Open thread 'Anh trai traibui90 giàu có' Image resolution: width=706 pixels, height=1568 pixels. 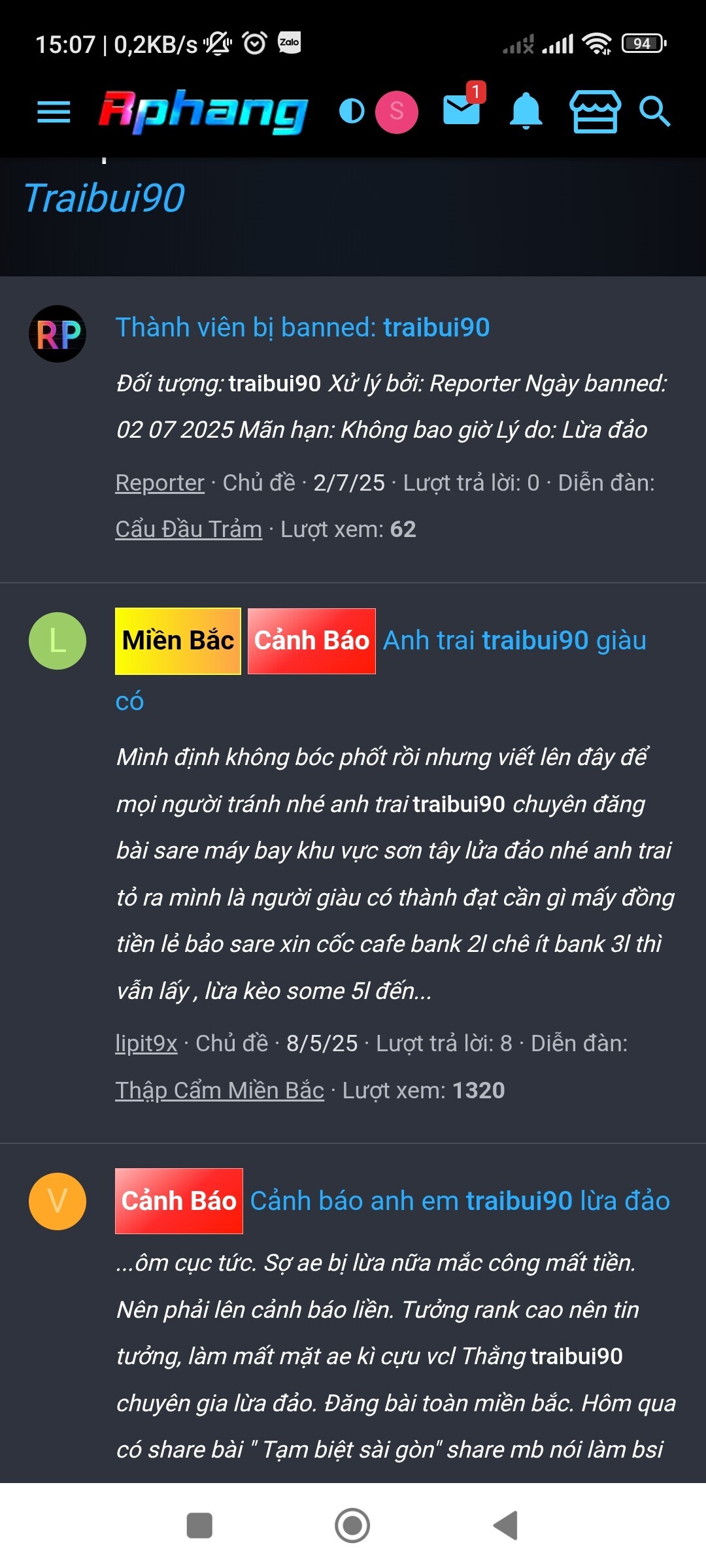coord(514,641)
